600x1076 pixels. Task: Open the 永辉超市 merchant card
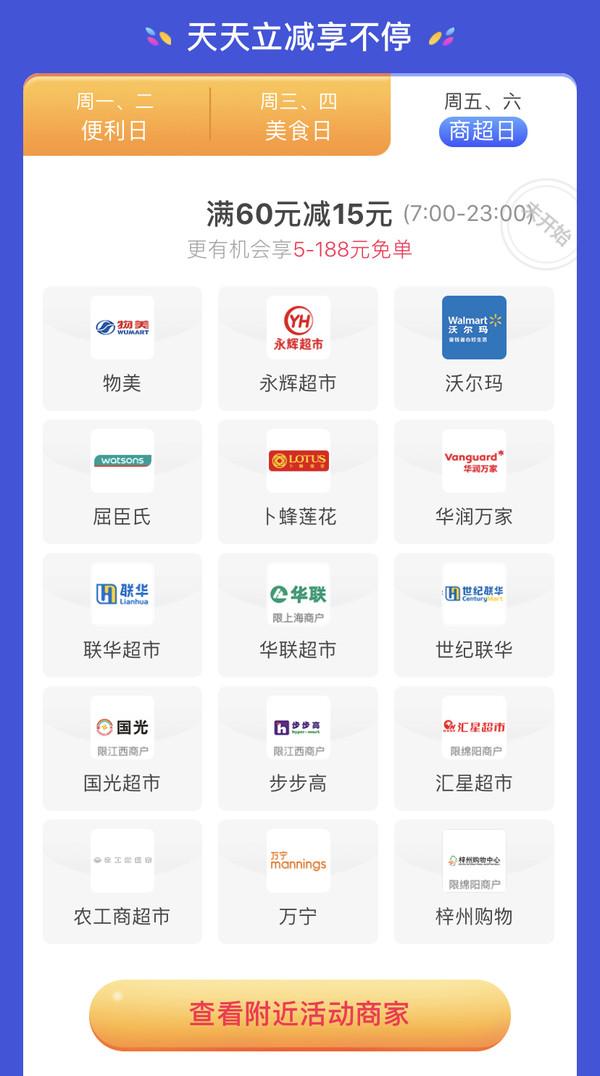[x=298, y=348]
